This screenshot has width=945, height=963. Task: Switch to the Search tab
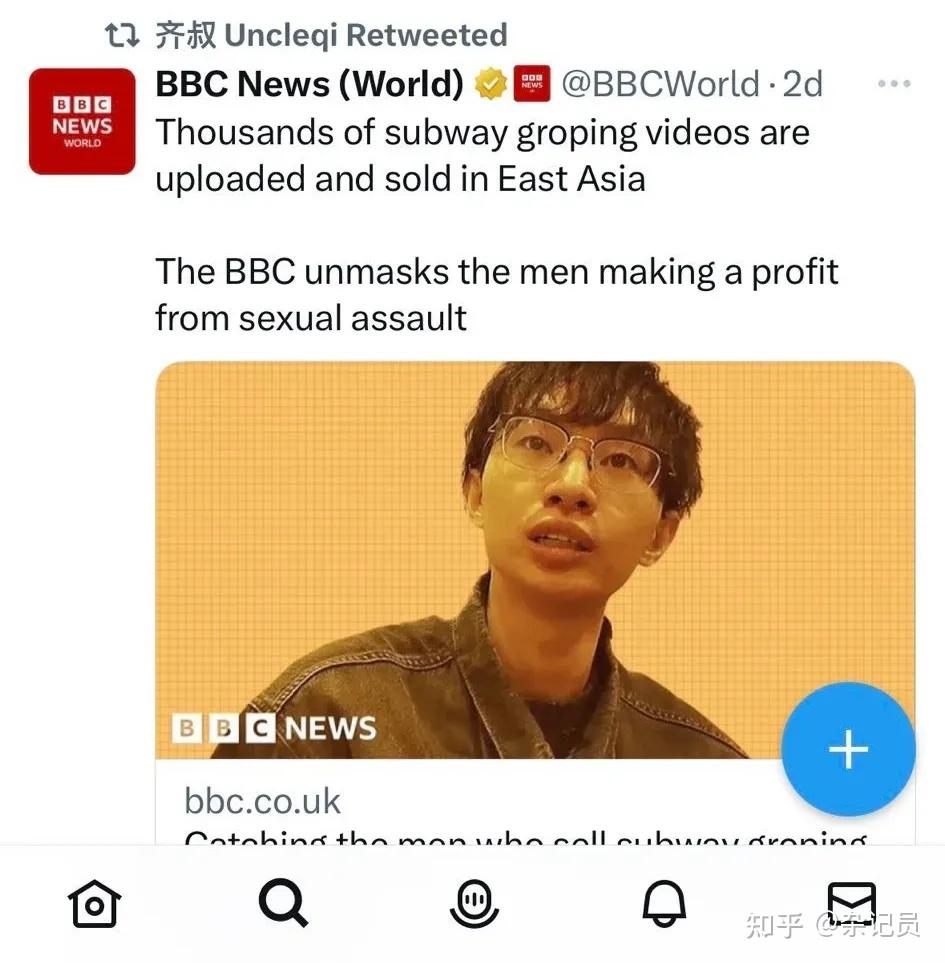283,905
